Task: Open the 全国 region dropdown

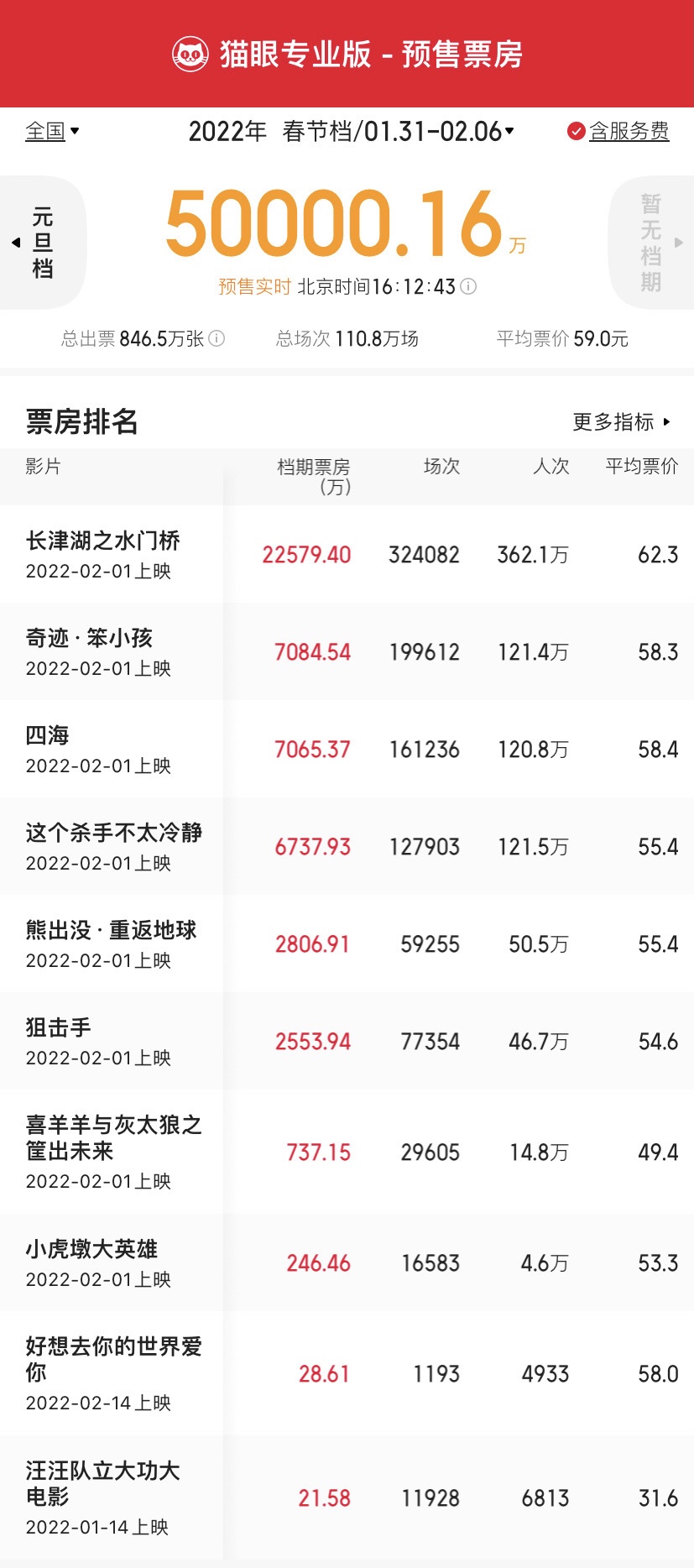Action: click(52, 131)
